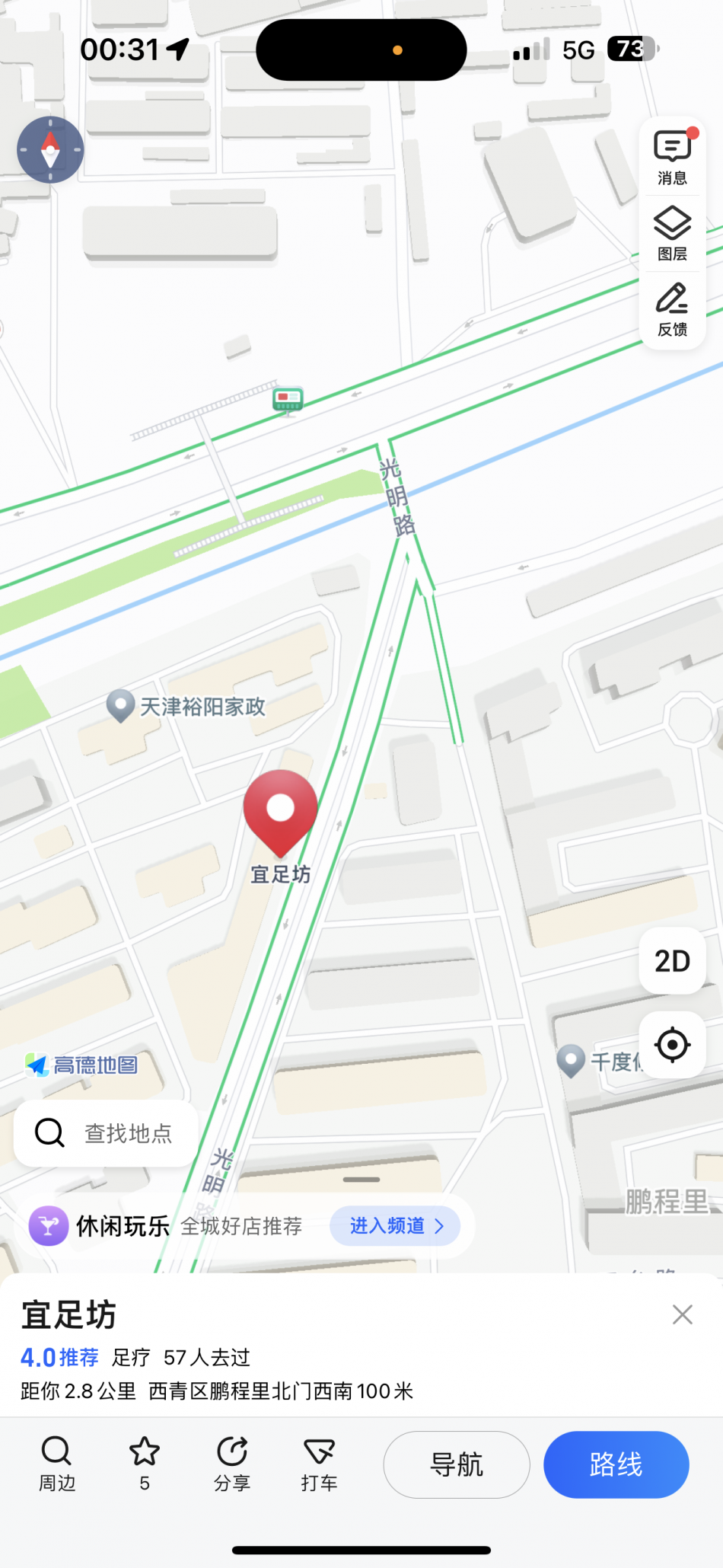Switch map view with the 2D button
Image resolution: width=723 pixels, height=1568 pixels.
coord(672,961)
